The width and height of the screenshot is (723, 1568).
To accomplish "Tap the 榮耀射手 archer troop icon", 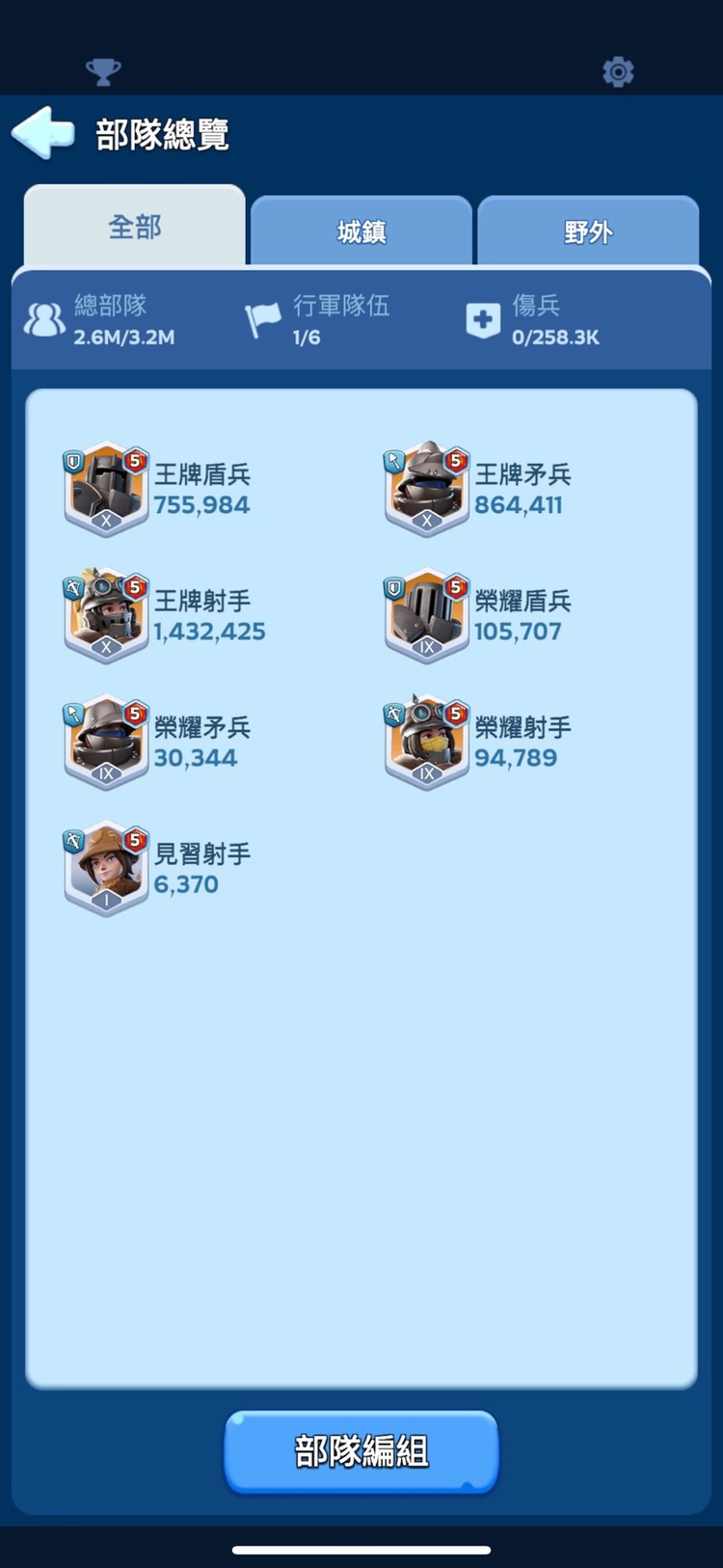I will [x=426, y=742].
